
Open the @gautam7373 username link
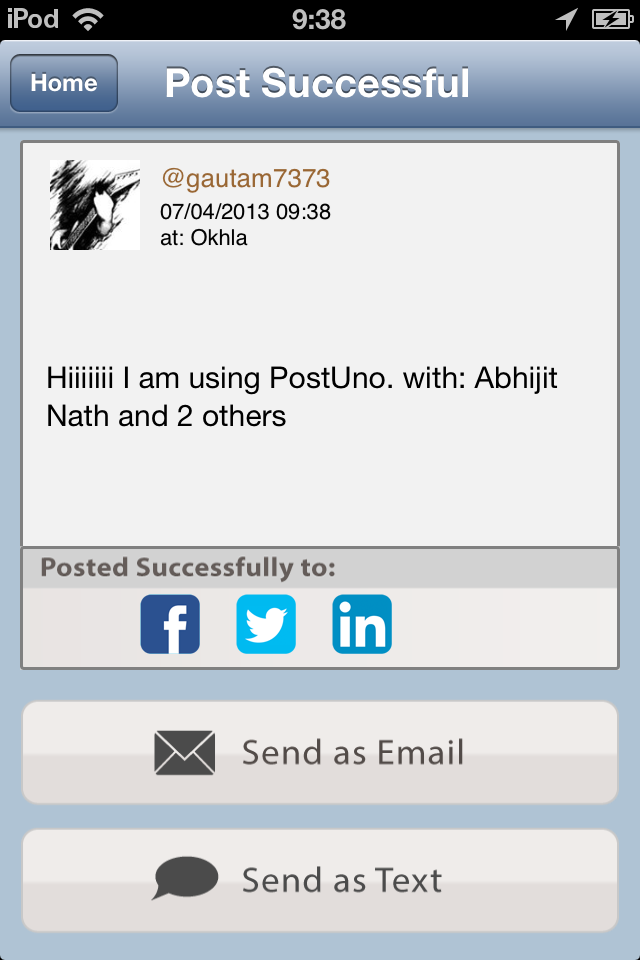(245, 179)
